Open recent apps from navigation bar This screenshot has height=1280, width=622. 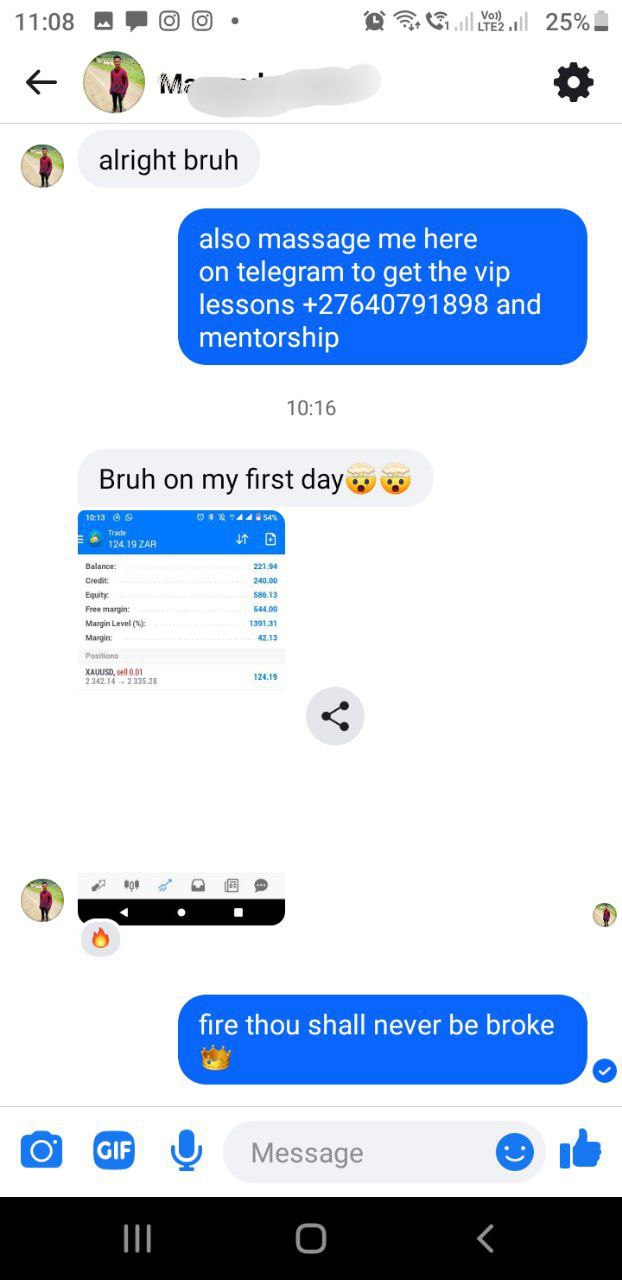pyautogui.click(x=137, y=1238)
